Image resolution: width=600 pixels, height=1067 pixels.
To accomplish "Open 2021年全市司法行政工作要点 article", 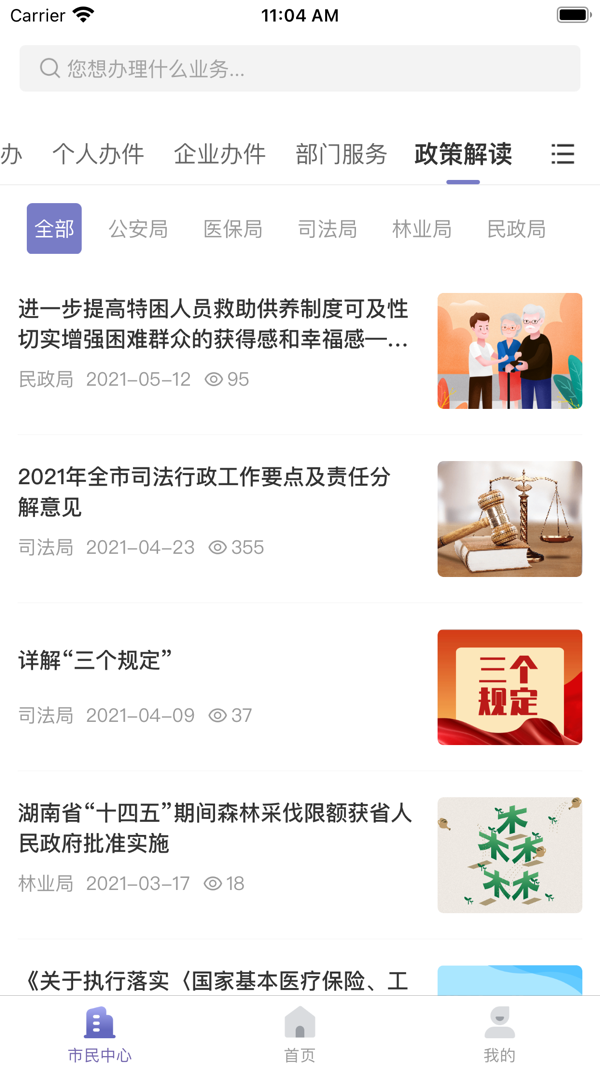I will [x=204, y=492].
